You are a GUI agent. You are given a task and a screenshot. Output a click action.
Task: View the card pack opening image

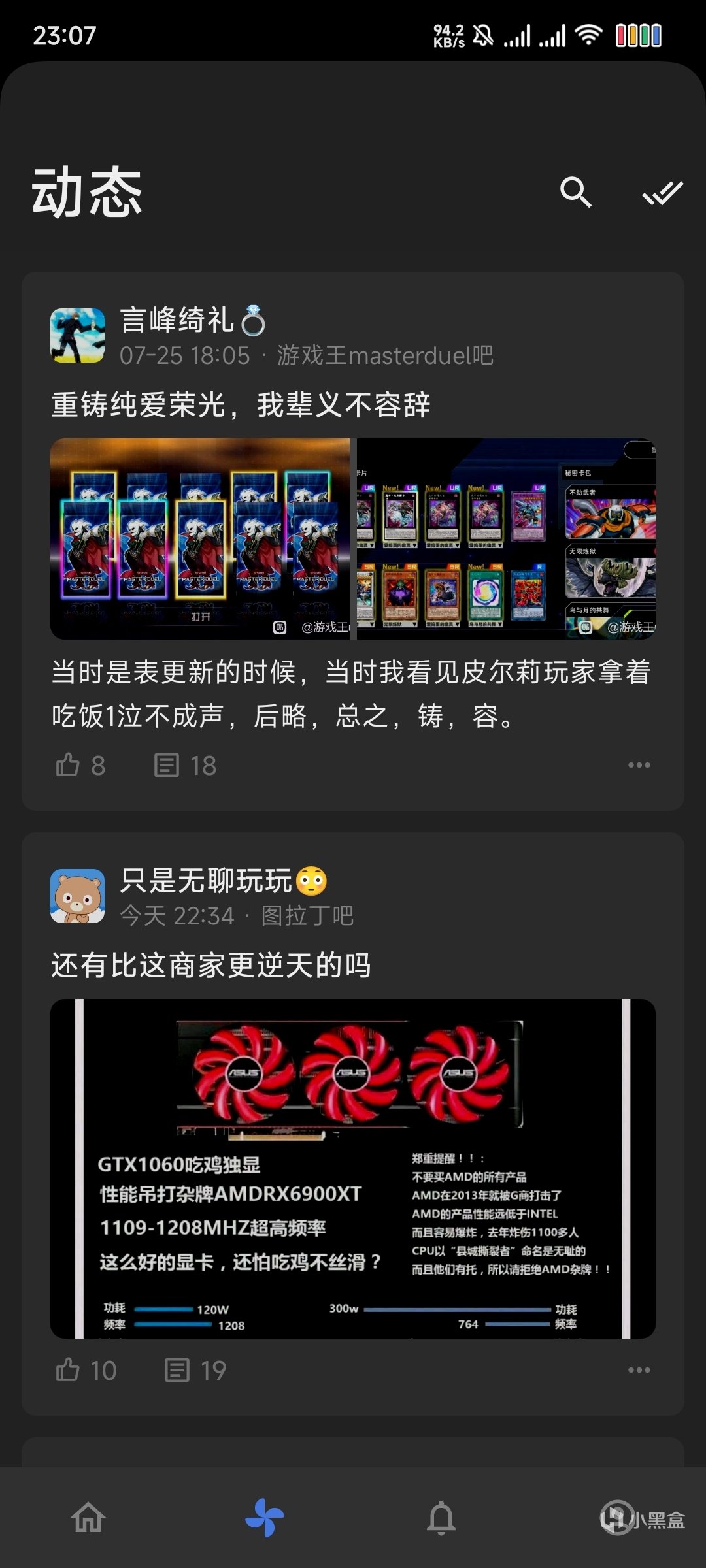200,538
